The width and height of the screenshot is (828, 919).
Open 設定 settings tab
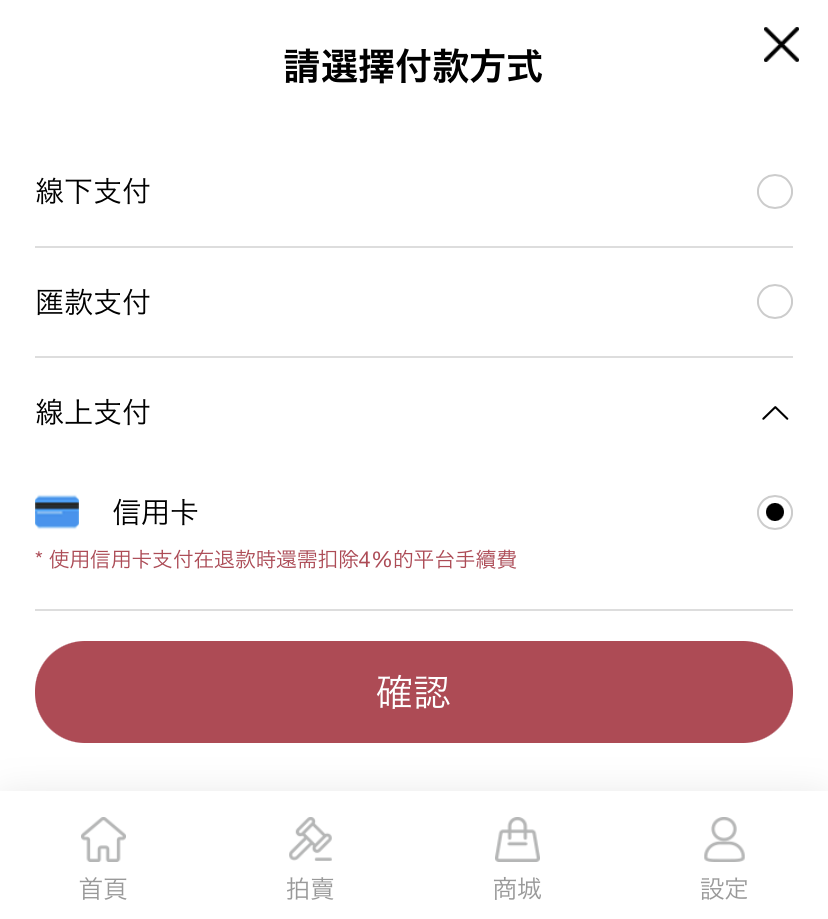(x=724, y=858)
